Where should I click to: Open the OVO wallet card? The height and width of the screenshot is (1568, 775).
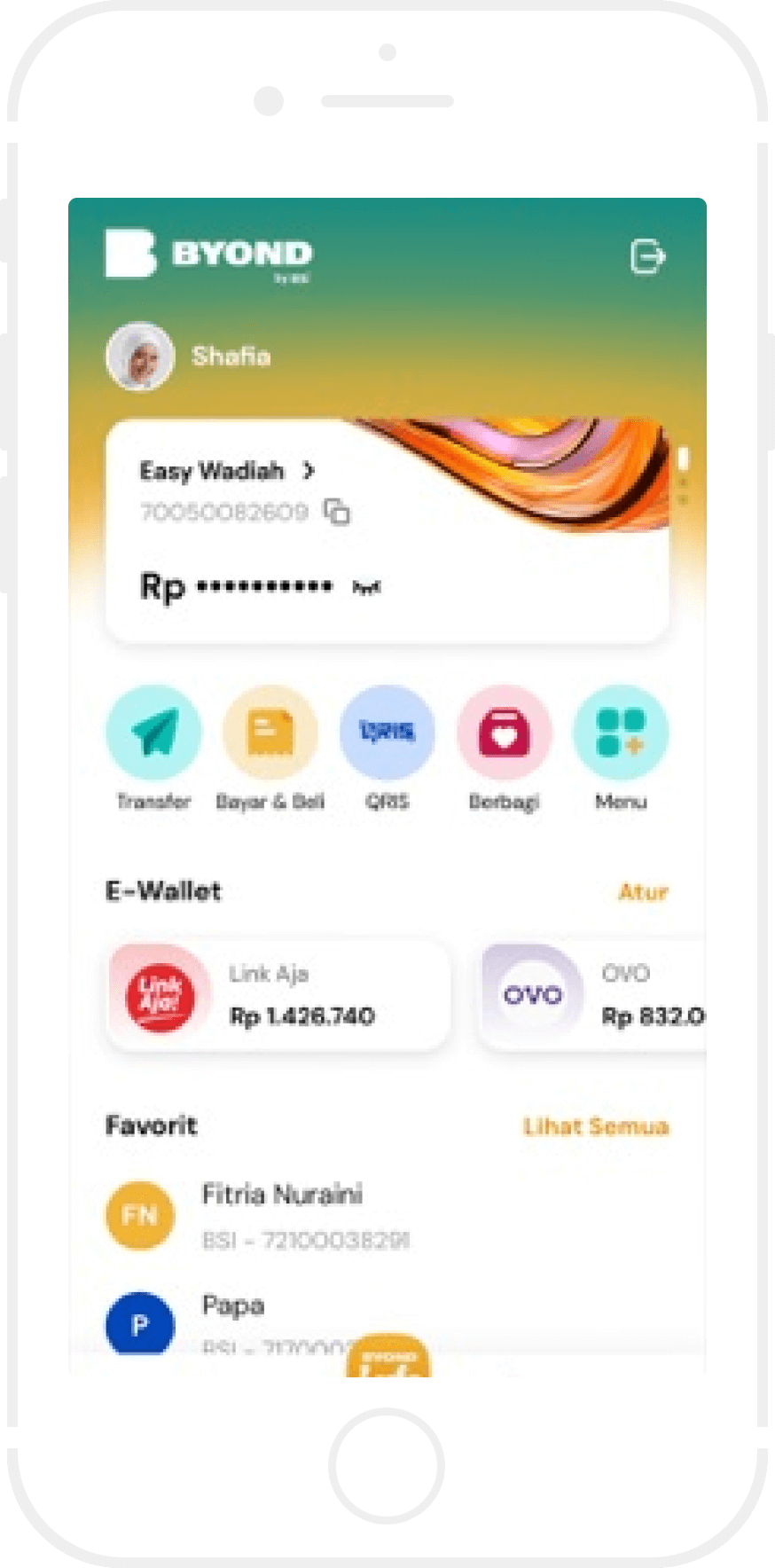coord(592,995)
